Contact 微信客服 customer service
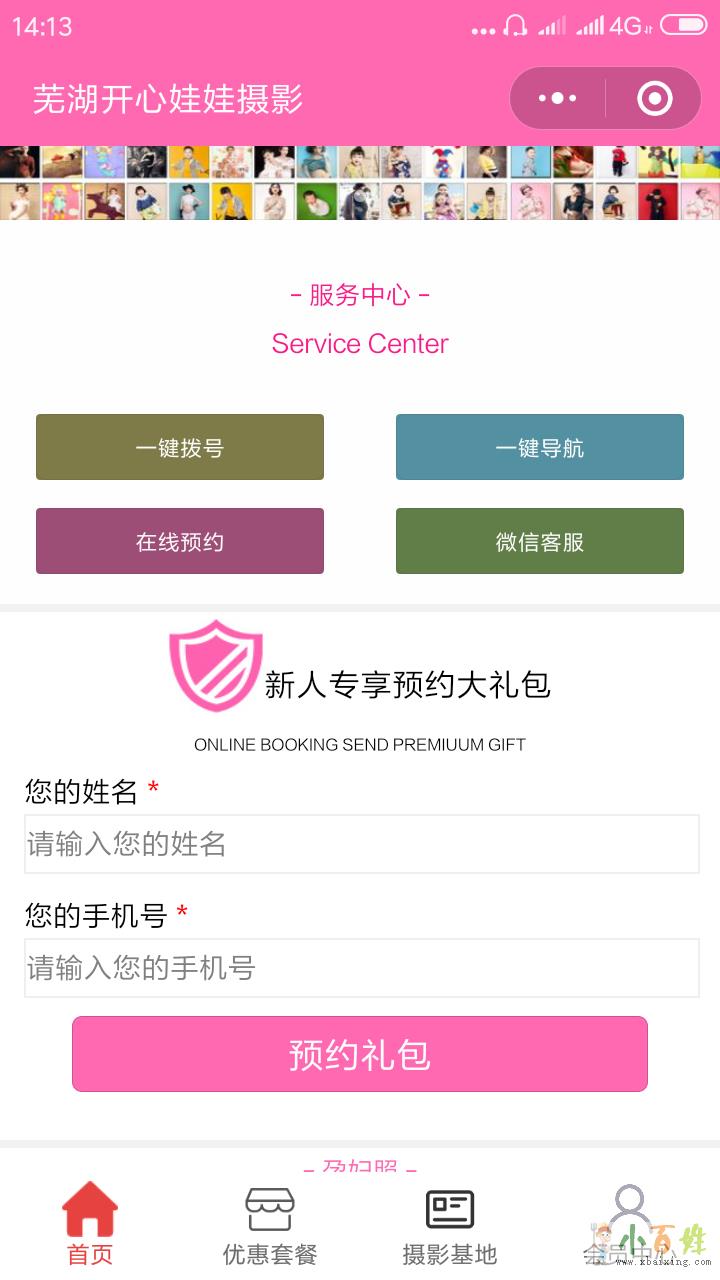 [540, 541]
